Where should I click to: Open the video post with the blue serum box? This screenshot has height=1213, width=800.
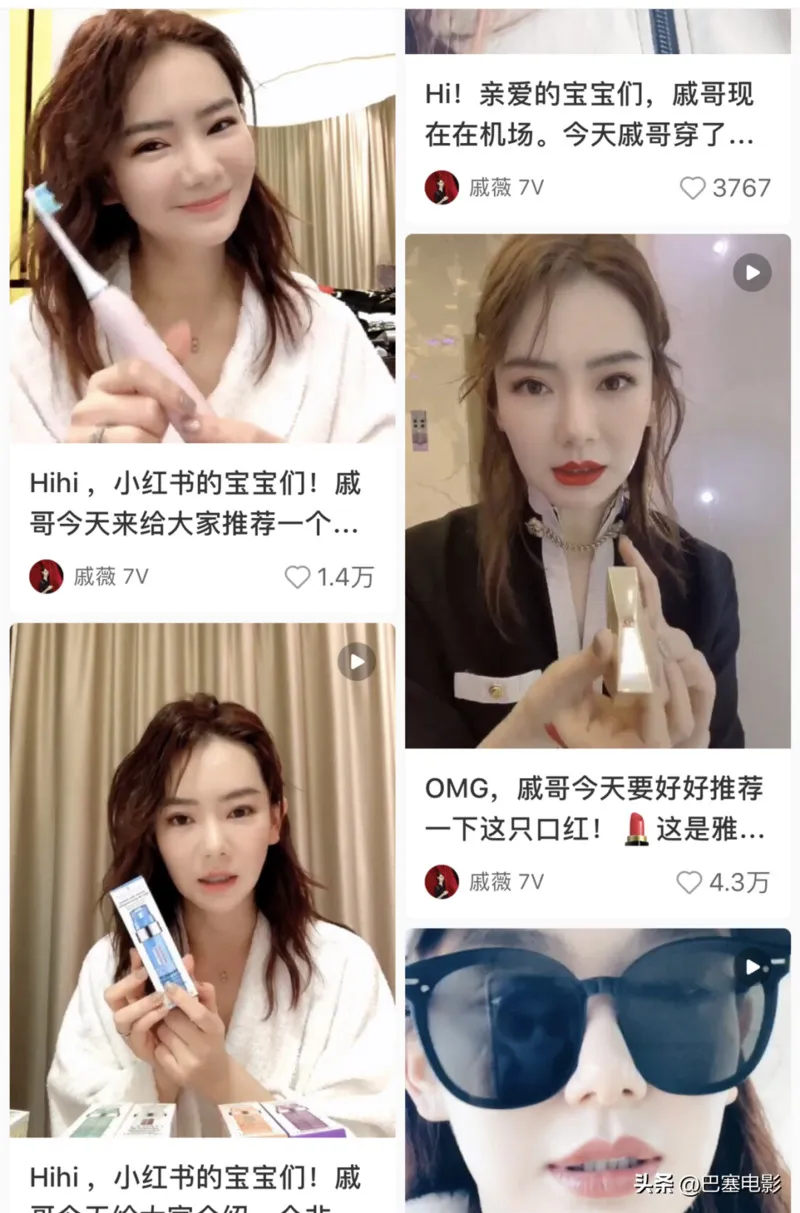click(x=202, y=880)
